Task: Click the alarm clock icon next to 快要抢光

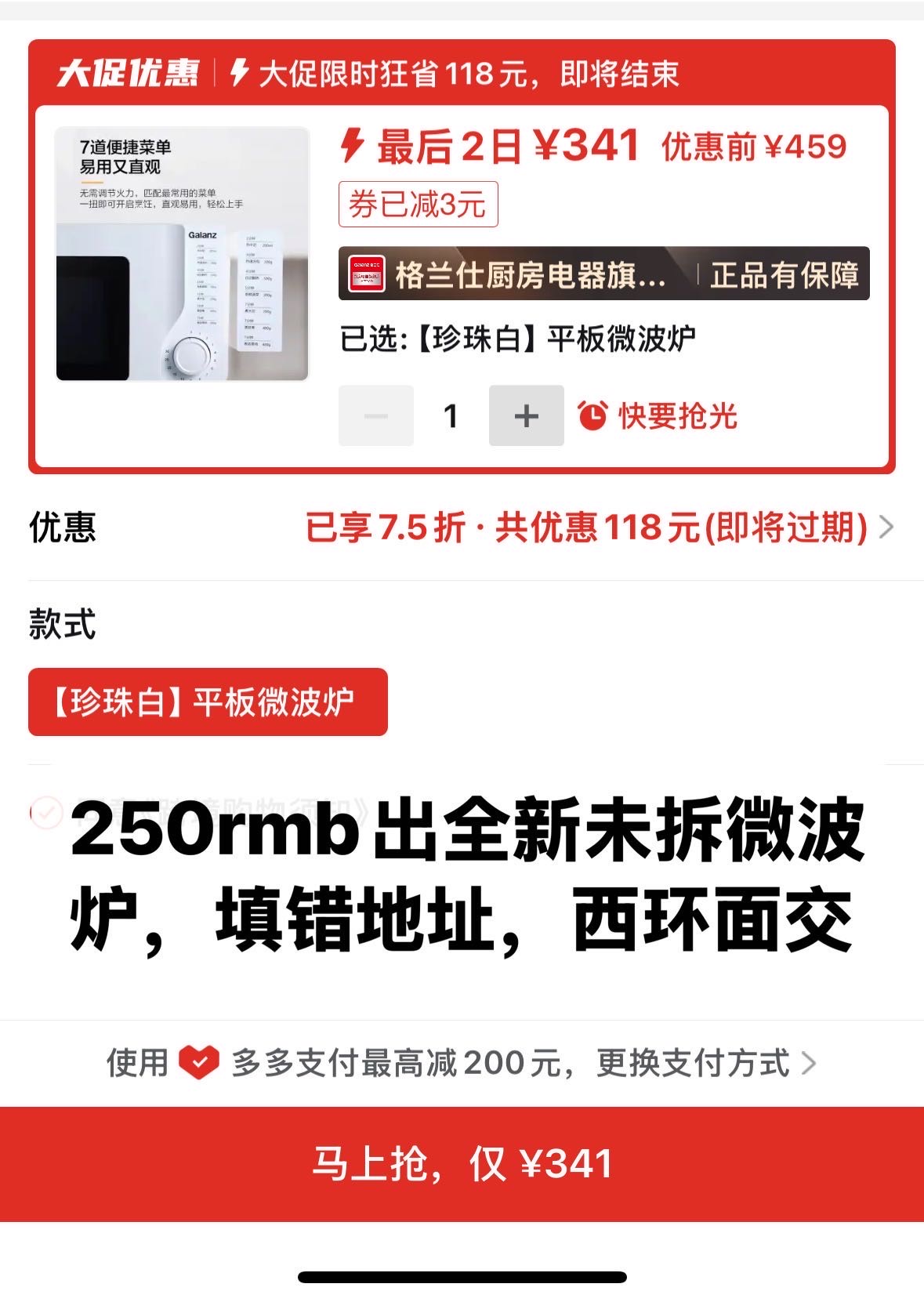Action: click(x=593, y=419)
